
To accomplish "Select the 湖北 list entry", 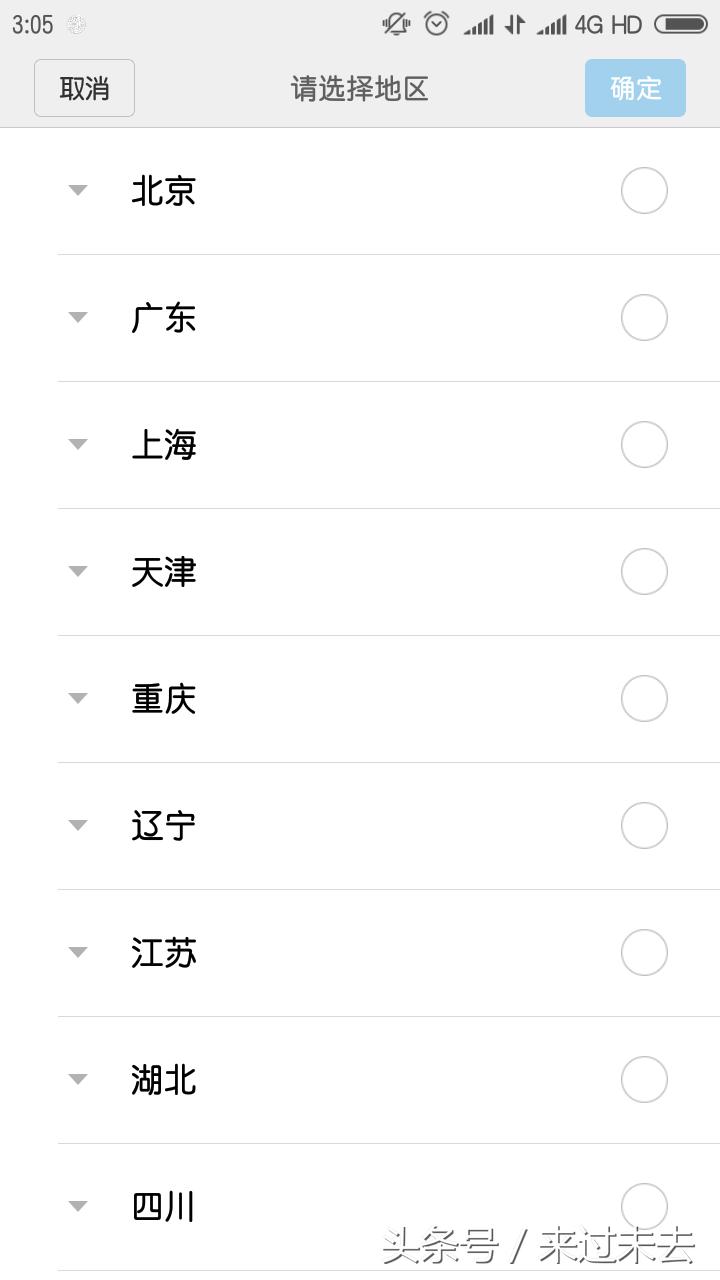I will (163, 1079).
